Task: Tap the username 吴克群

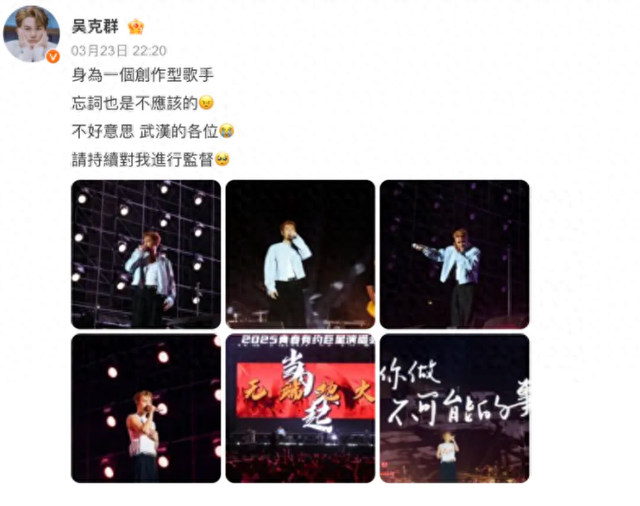Action: [94, 25]
